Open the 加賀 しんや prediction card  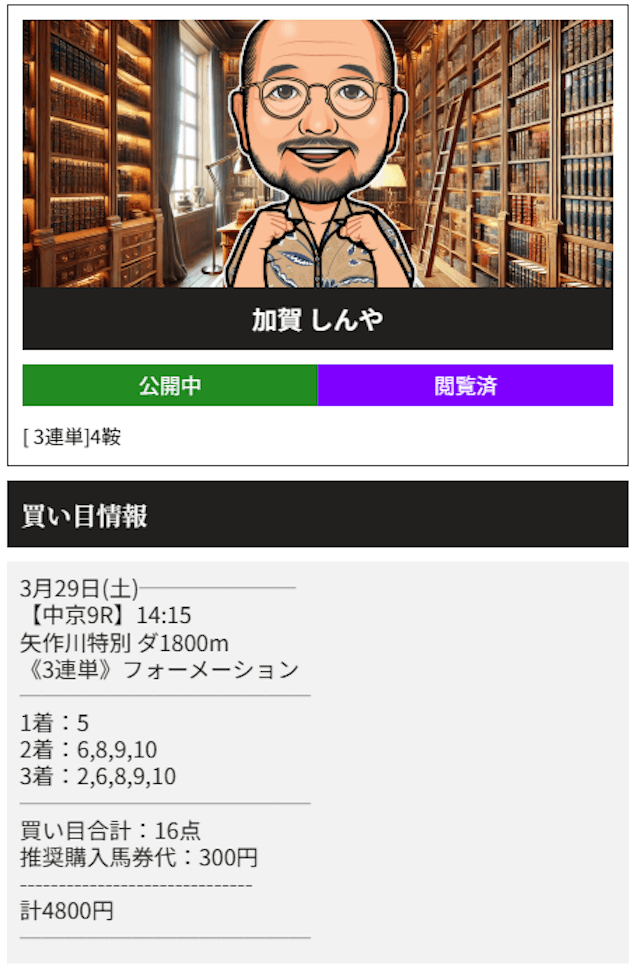(317, 320)
